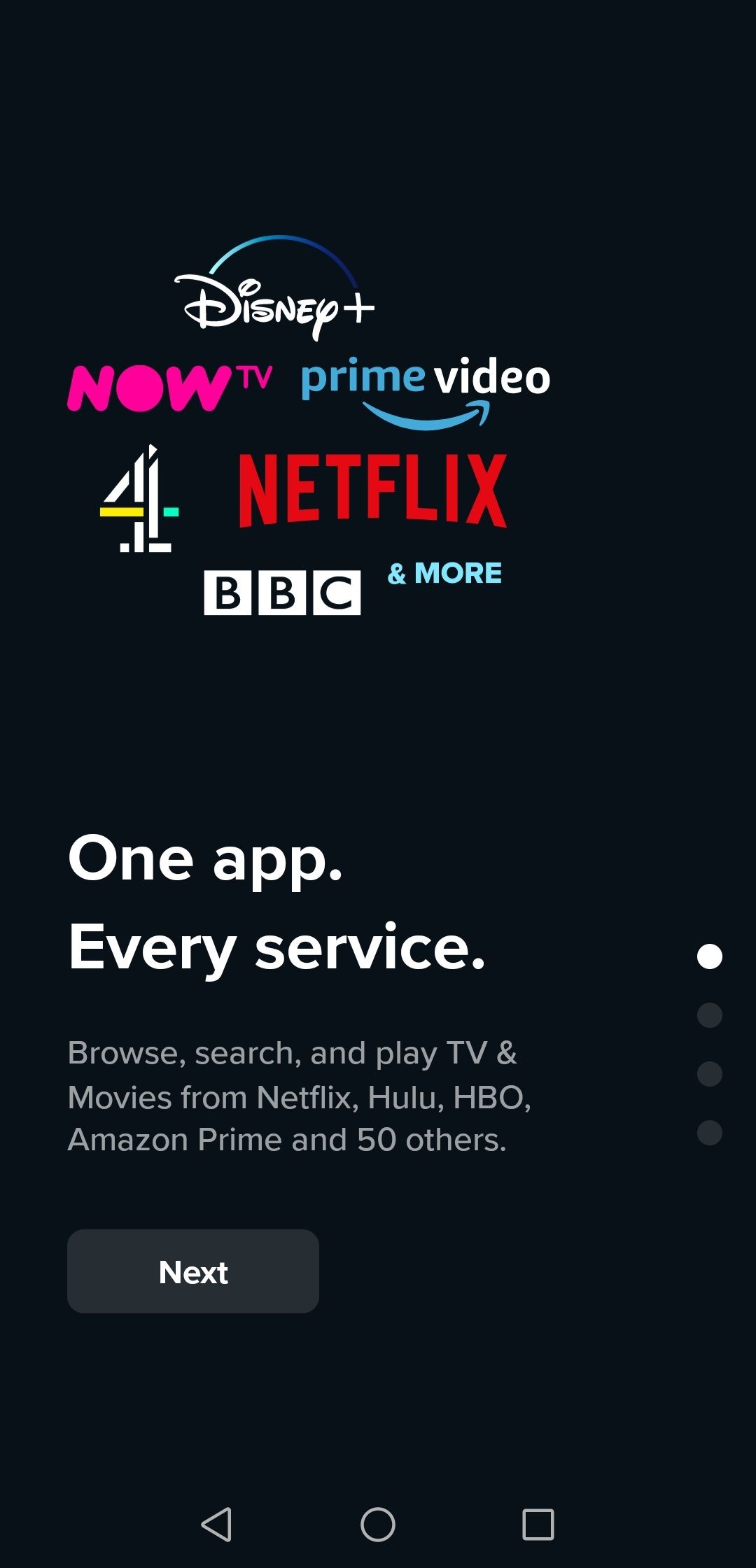Open the recent apps view

click(x=538, y=1524)
